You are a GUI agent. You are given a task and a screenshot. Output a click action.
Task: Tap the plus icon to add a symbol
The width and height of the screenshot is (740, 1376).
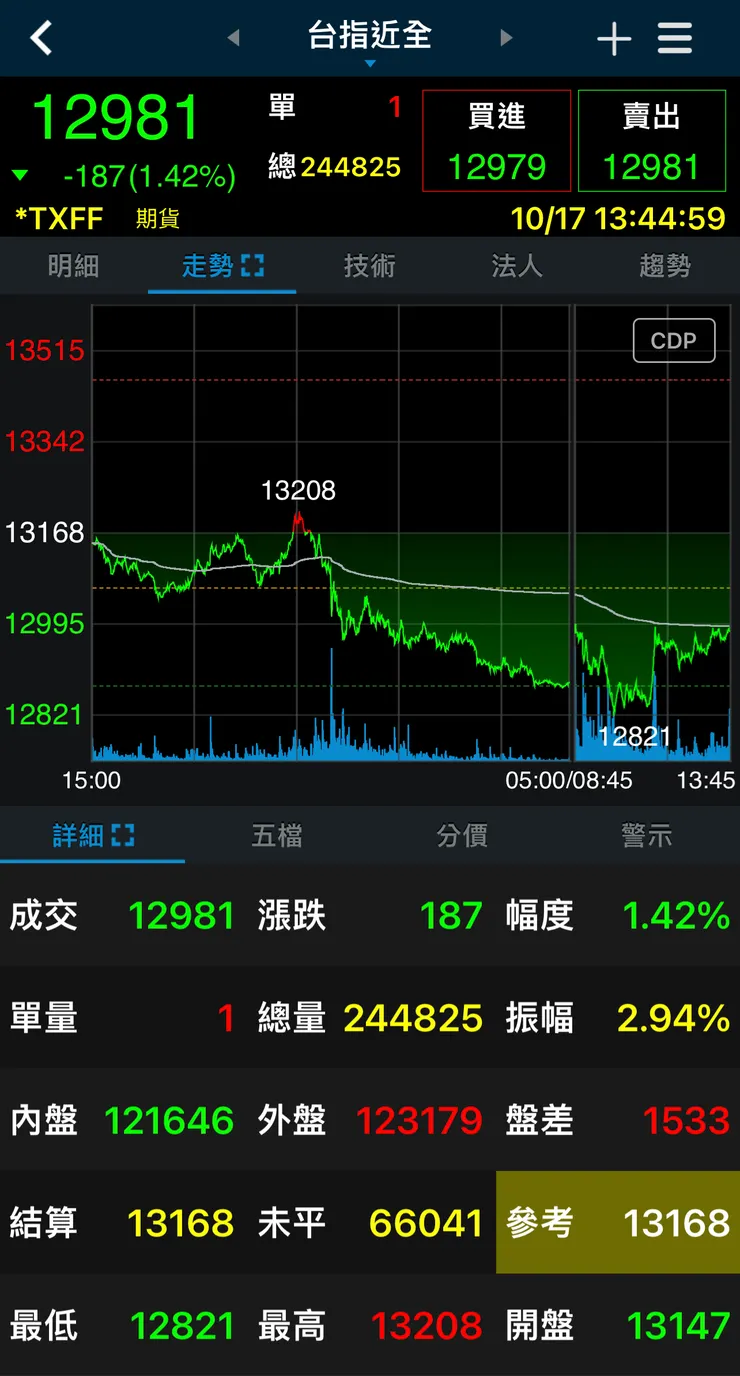(614, 37)
